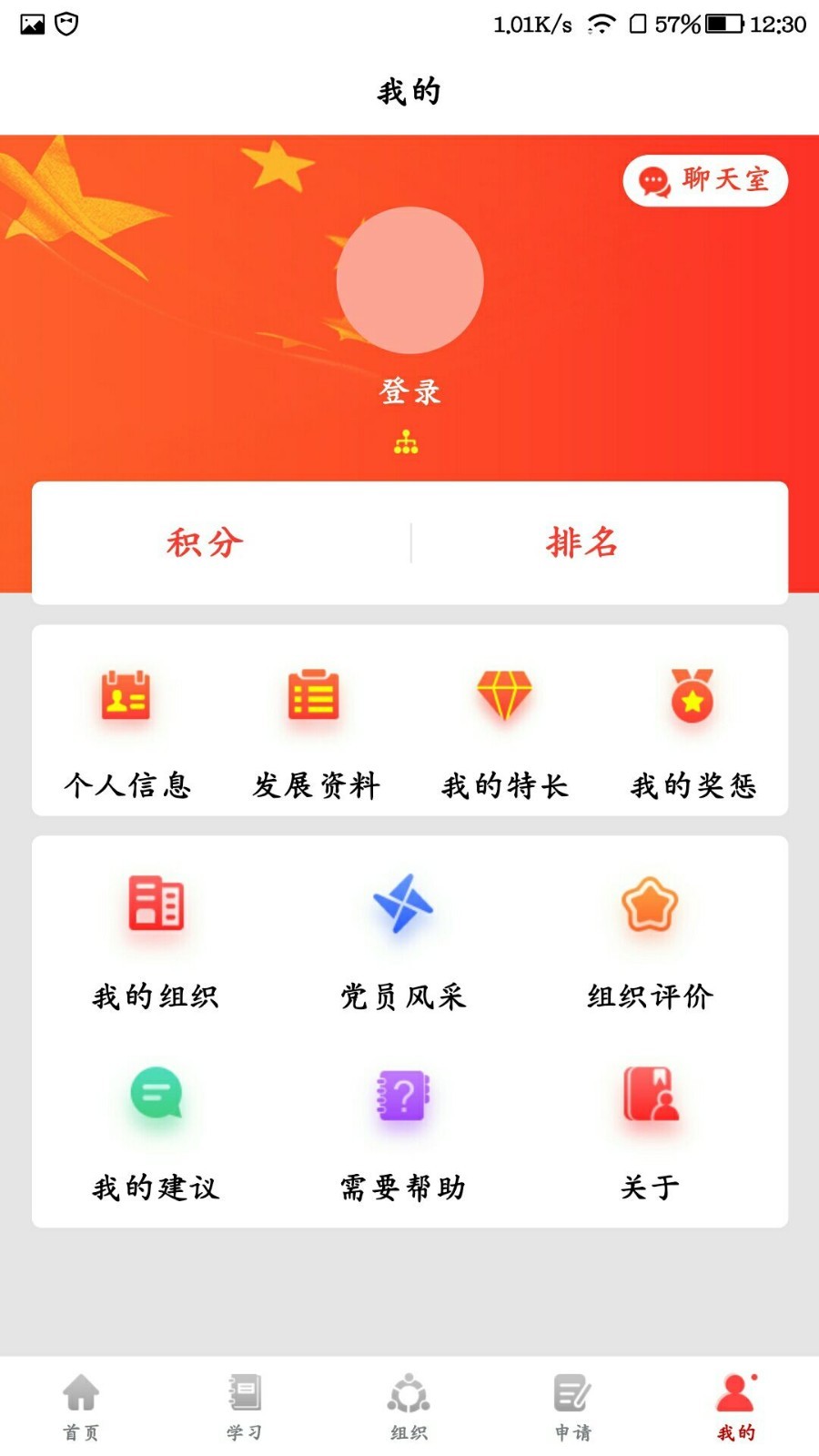The width and height of the screenshot is (819, 1456).
Task: Tap the organization structure icon below 登录
Action: (406, 443)
